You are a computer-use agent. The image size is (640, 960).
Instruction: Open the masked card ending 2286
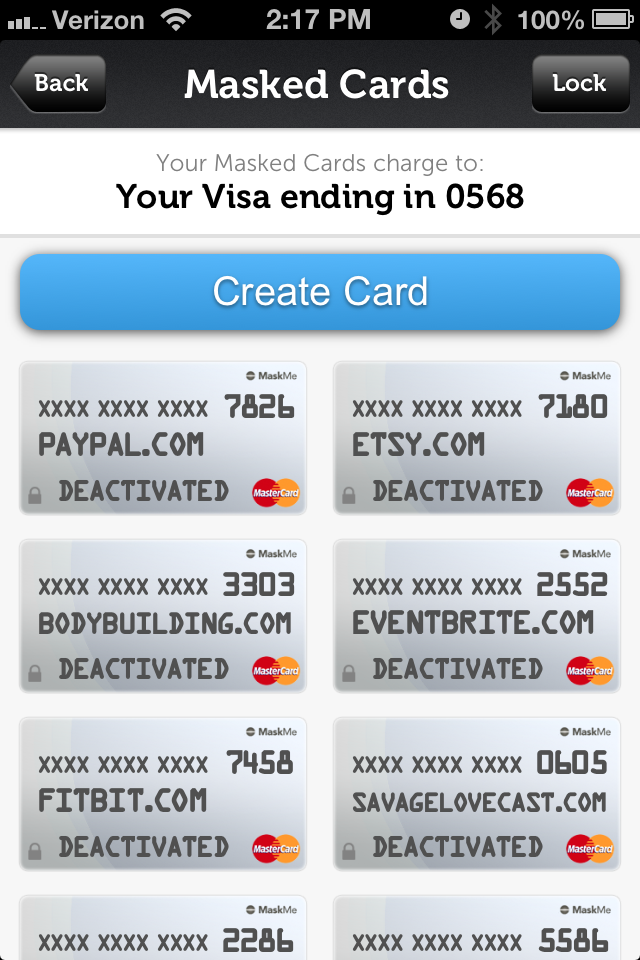(x=163, y=930)
